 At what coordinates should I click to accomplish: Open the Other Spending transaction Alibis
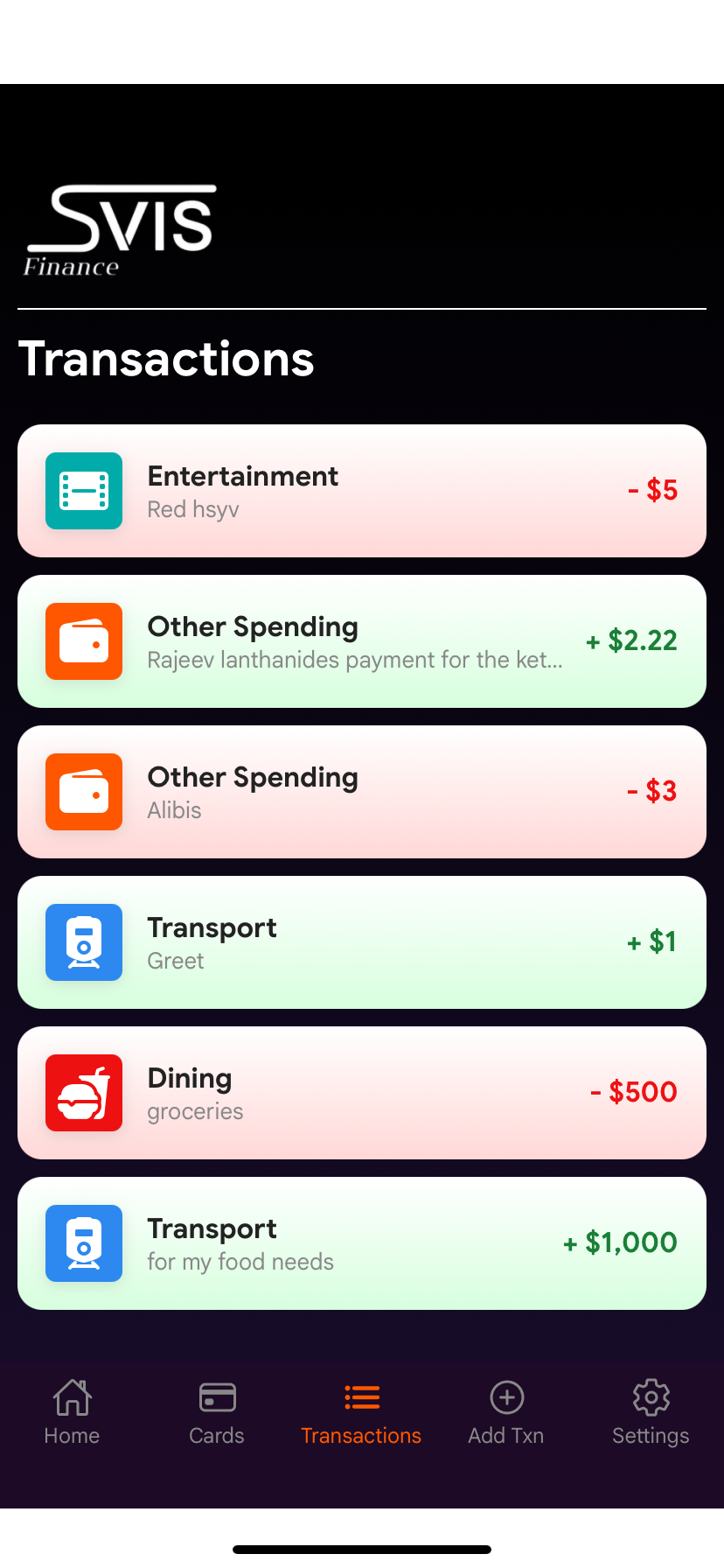tap(362, 792)
